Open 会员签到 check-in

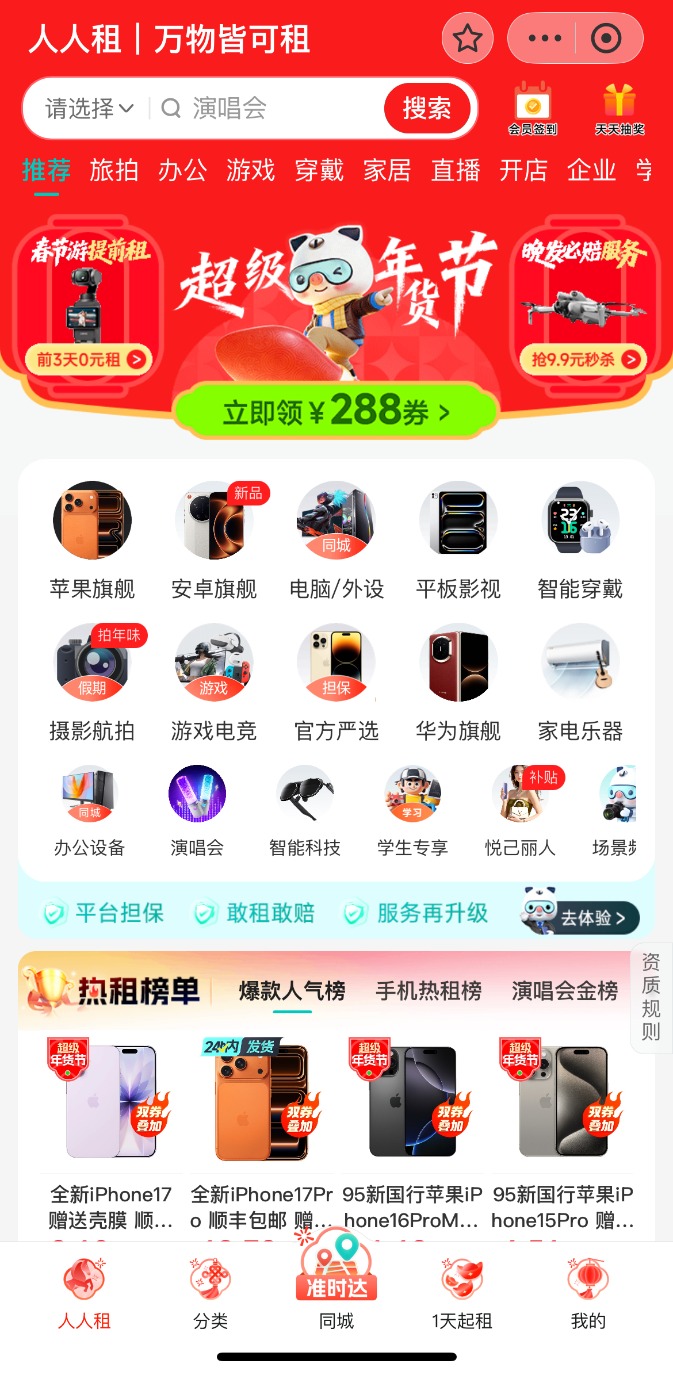point(533,108)
